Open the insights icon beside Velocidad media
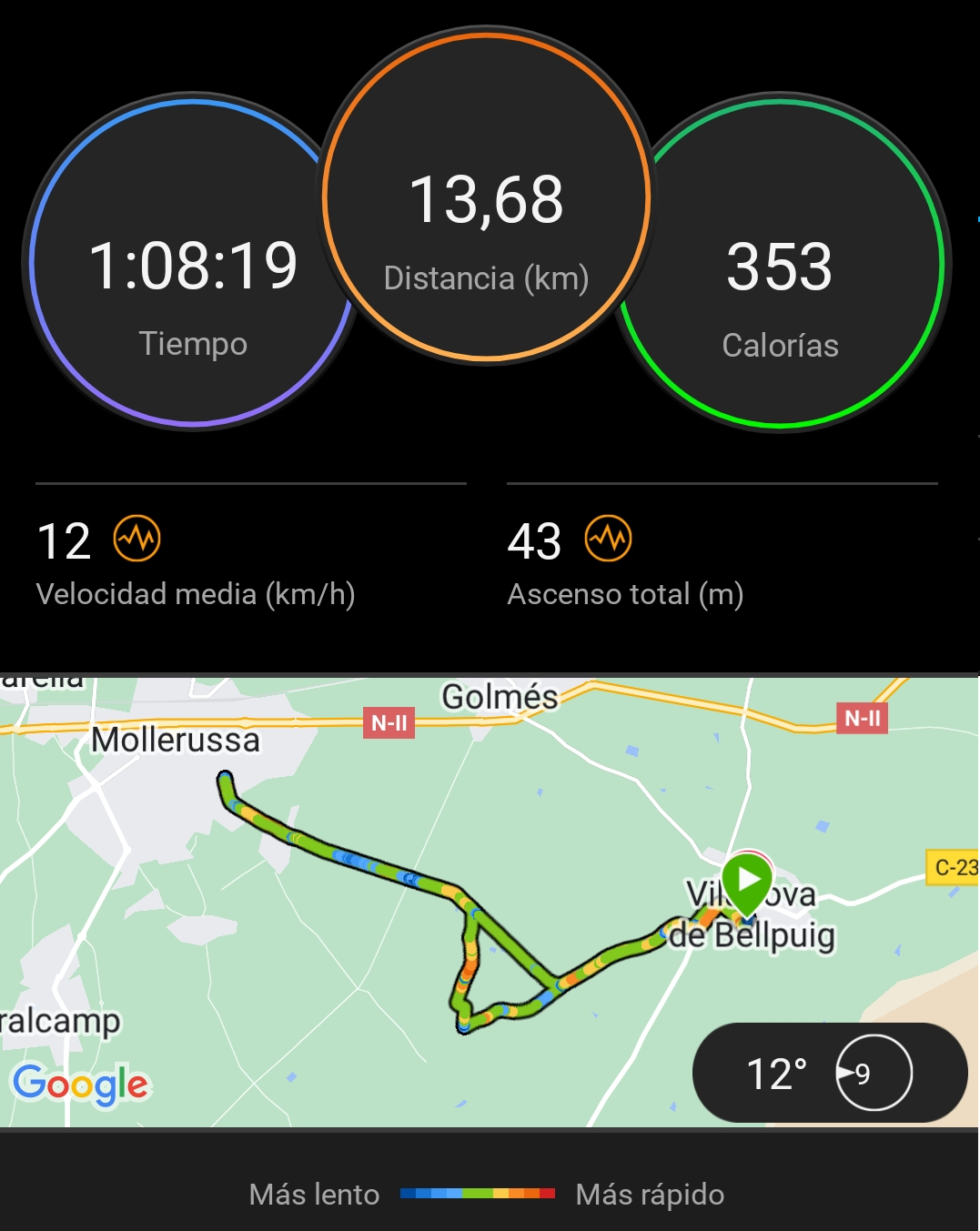 point(136,539)
